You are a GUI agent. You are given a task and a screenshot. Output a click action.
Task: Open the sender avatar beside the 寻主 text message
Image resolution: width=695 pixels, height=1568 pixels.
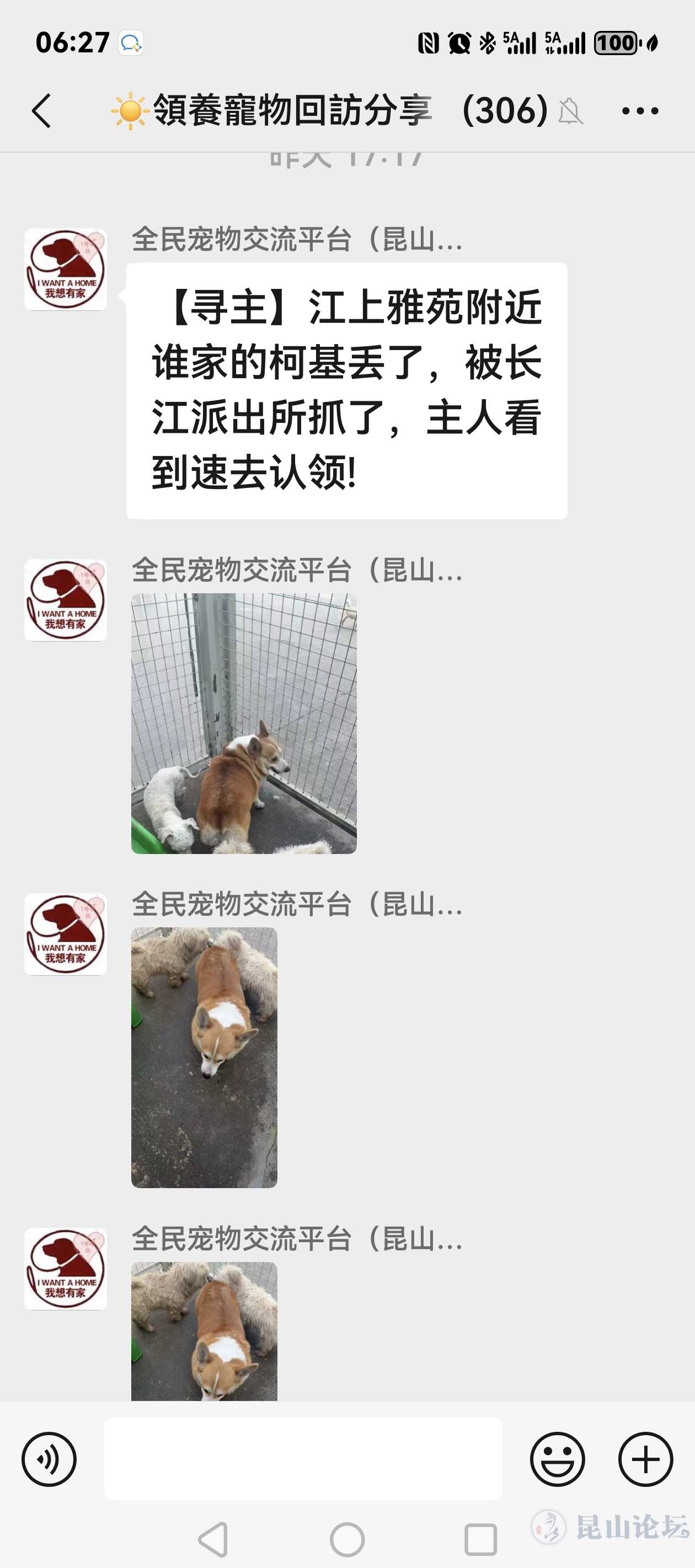pyautogui.click(x=66, y=269)
